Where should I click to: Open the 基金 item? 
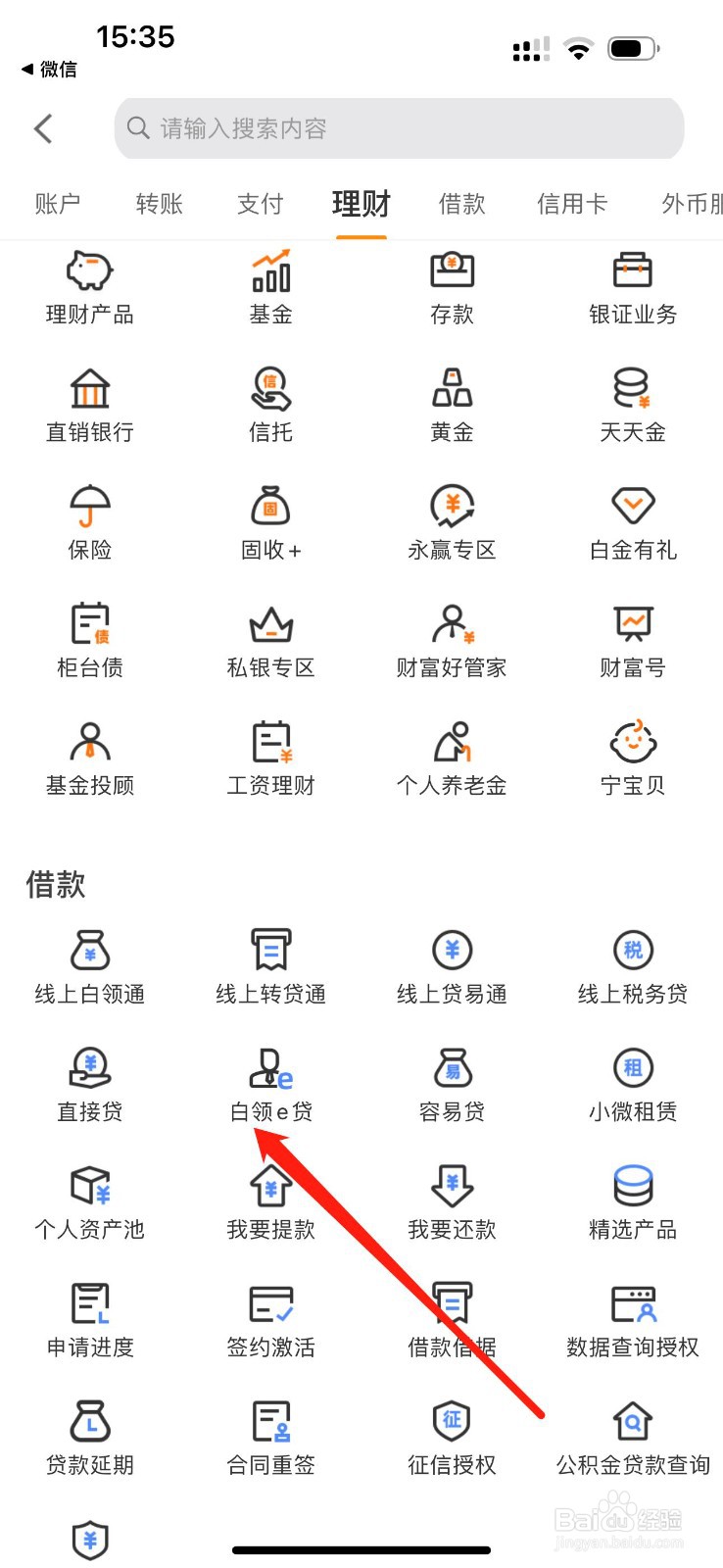(x=270, y=287)
